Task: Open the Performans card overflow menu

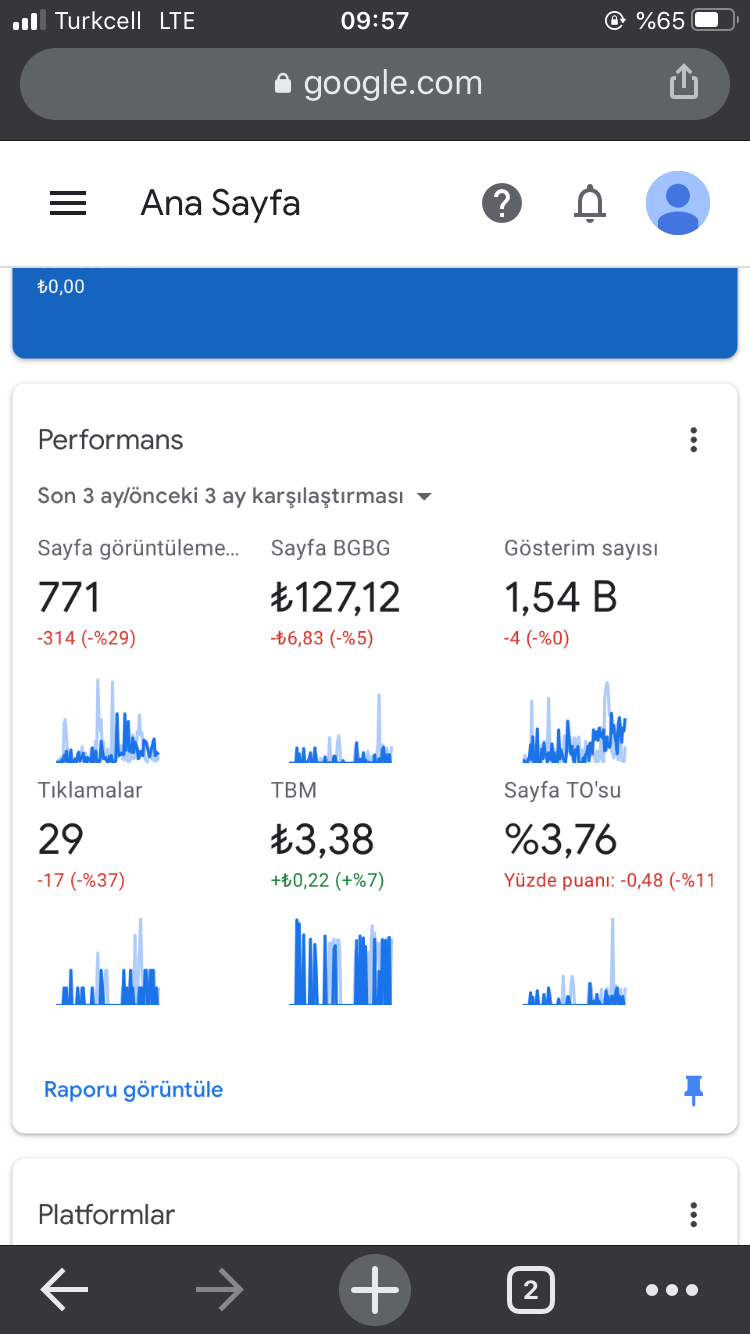Action: tap(693, 440)
